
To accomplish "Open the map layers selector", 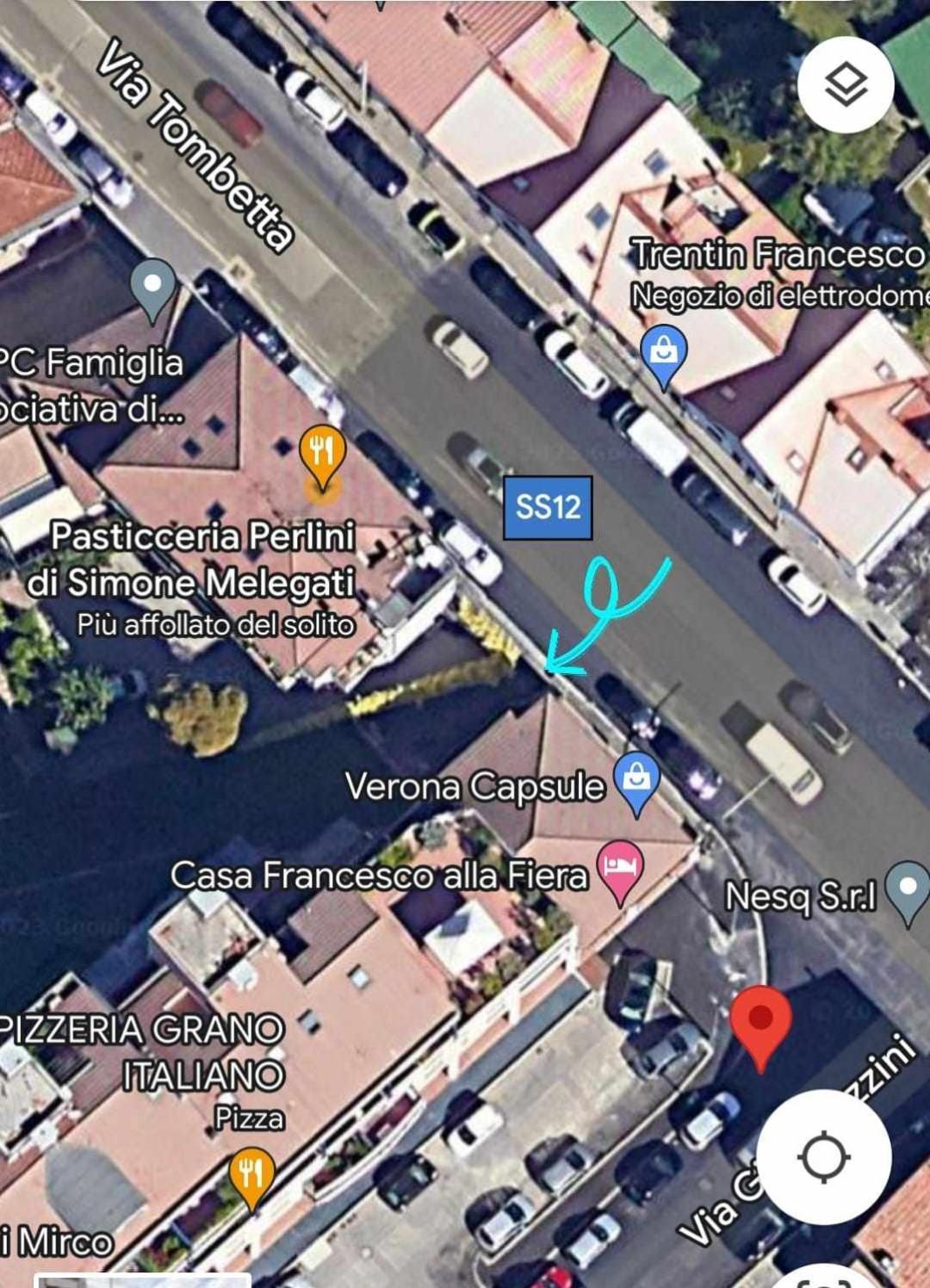I will tap(846, 84).
